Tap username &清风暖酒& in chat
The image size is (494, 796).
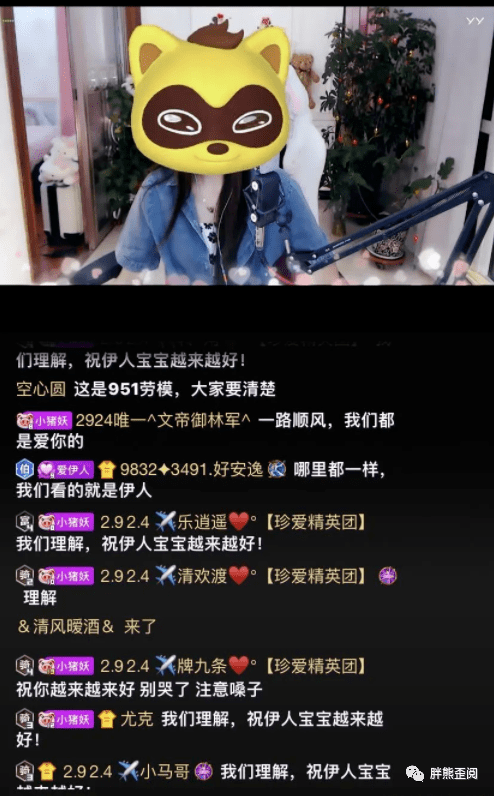(x=66, y=626)
